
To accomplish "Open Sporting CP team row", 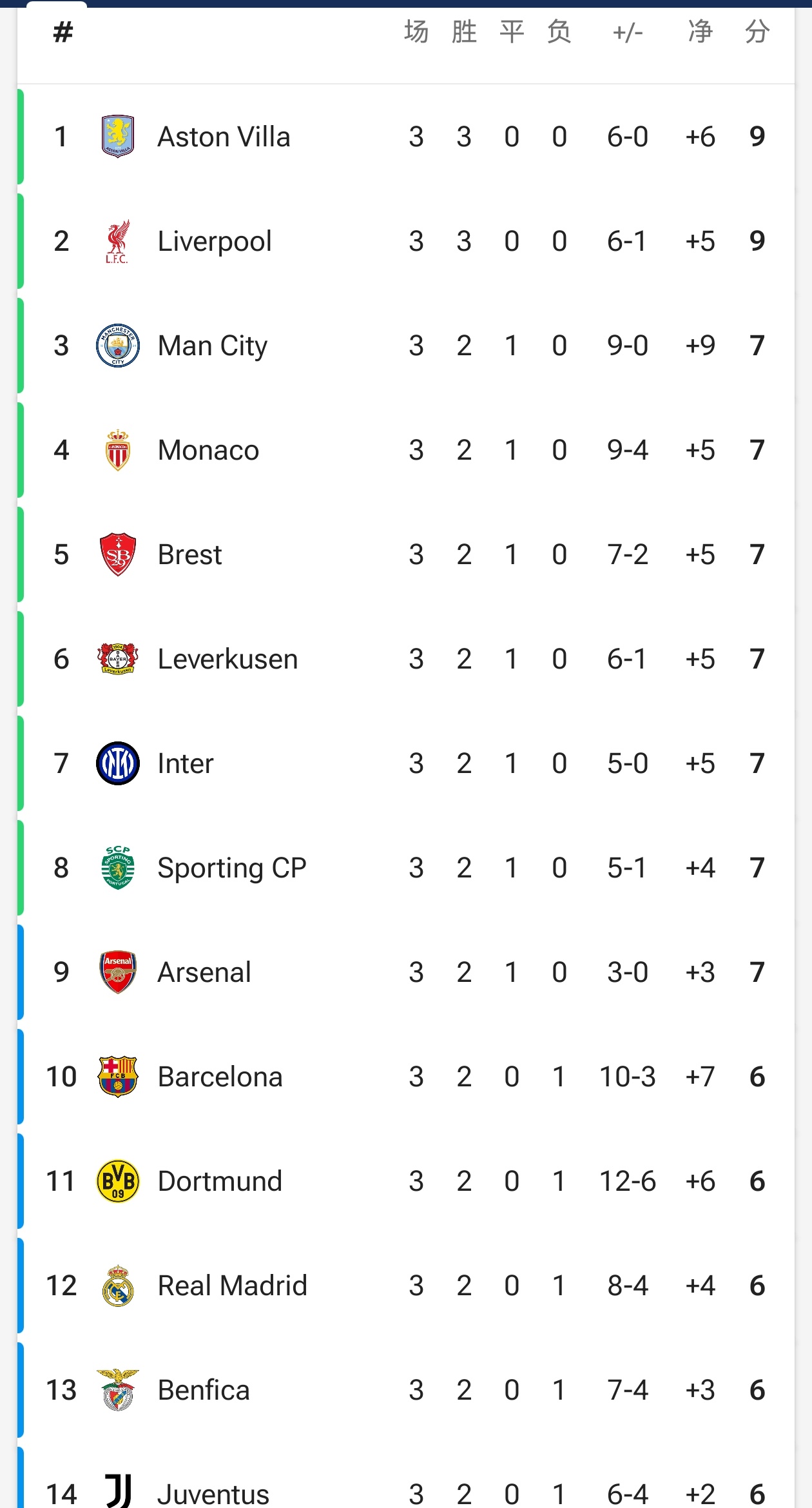I will coord(406,868).
